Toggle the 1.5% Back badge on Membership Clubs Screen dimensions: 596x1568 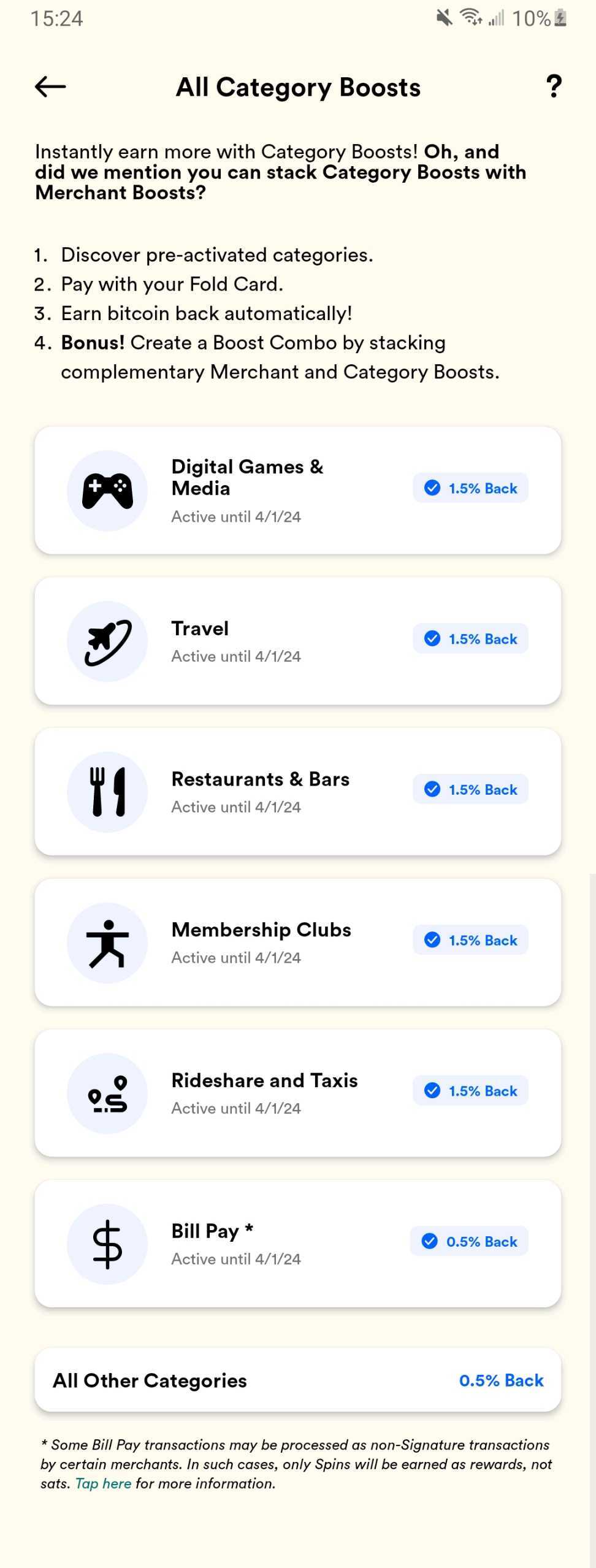click(470, 939)
